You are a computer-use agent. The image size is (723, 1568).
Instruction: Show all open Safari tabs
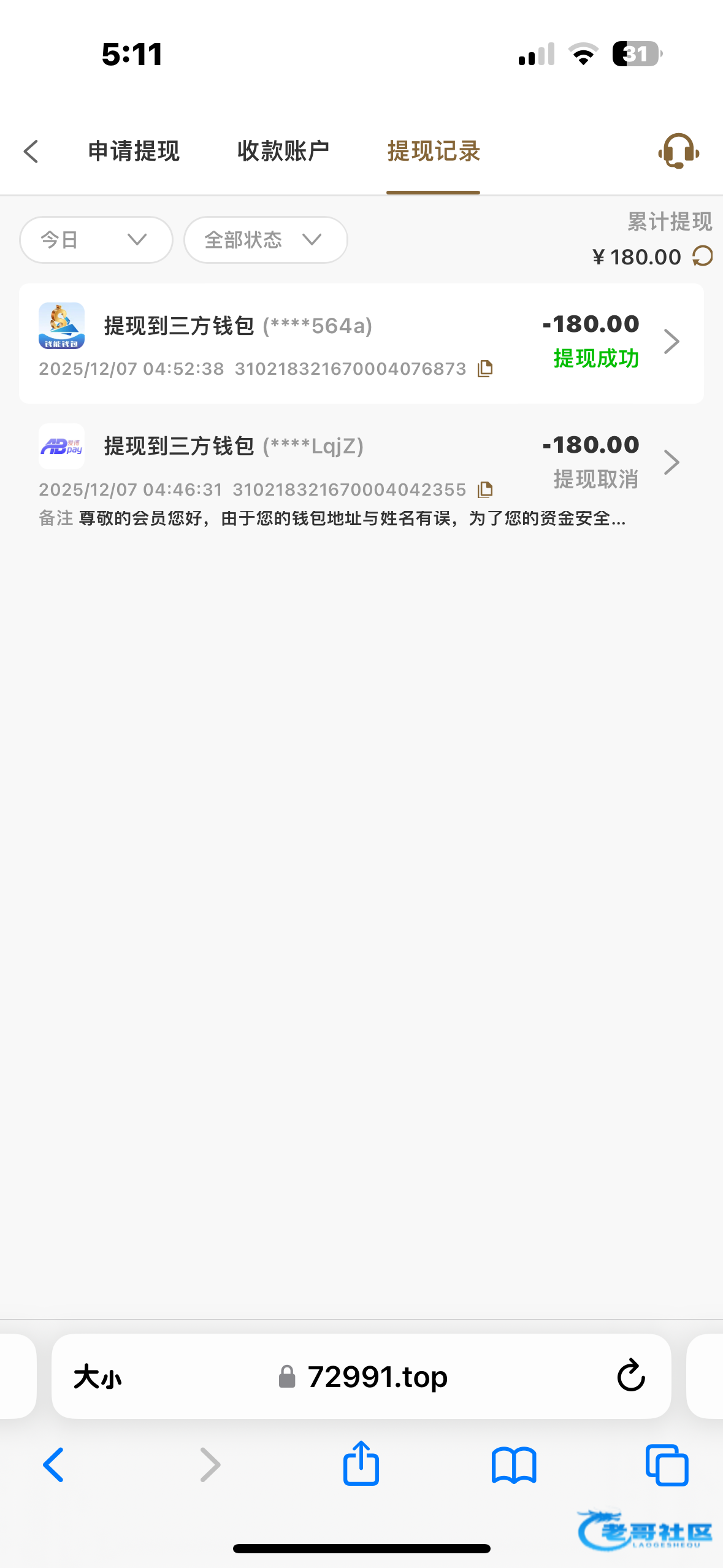(x=667, y=1465)
